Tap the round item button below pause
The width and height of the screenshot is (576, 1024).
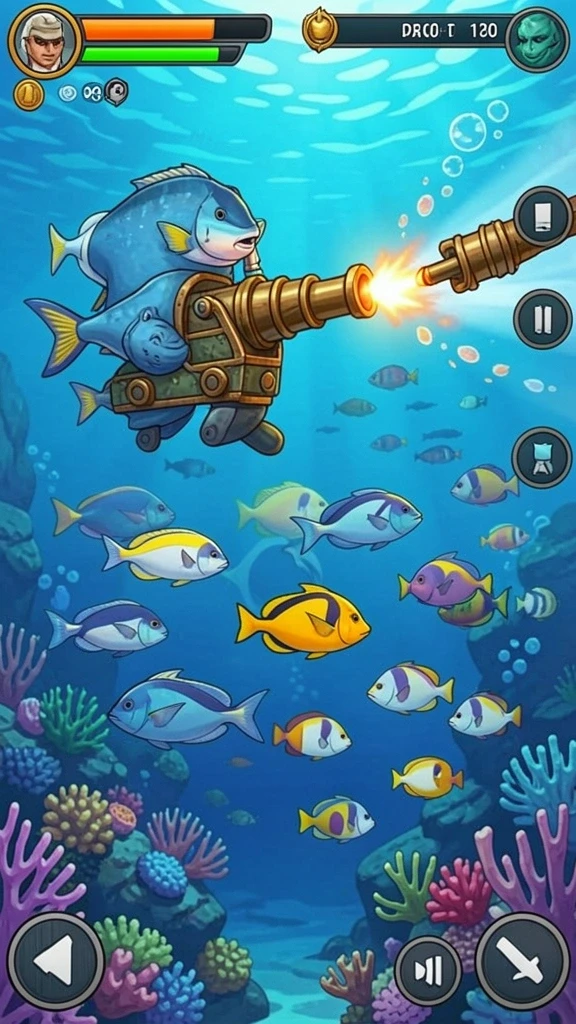(541, 457)
